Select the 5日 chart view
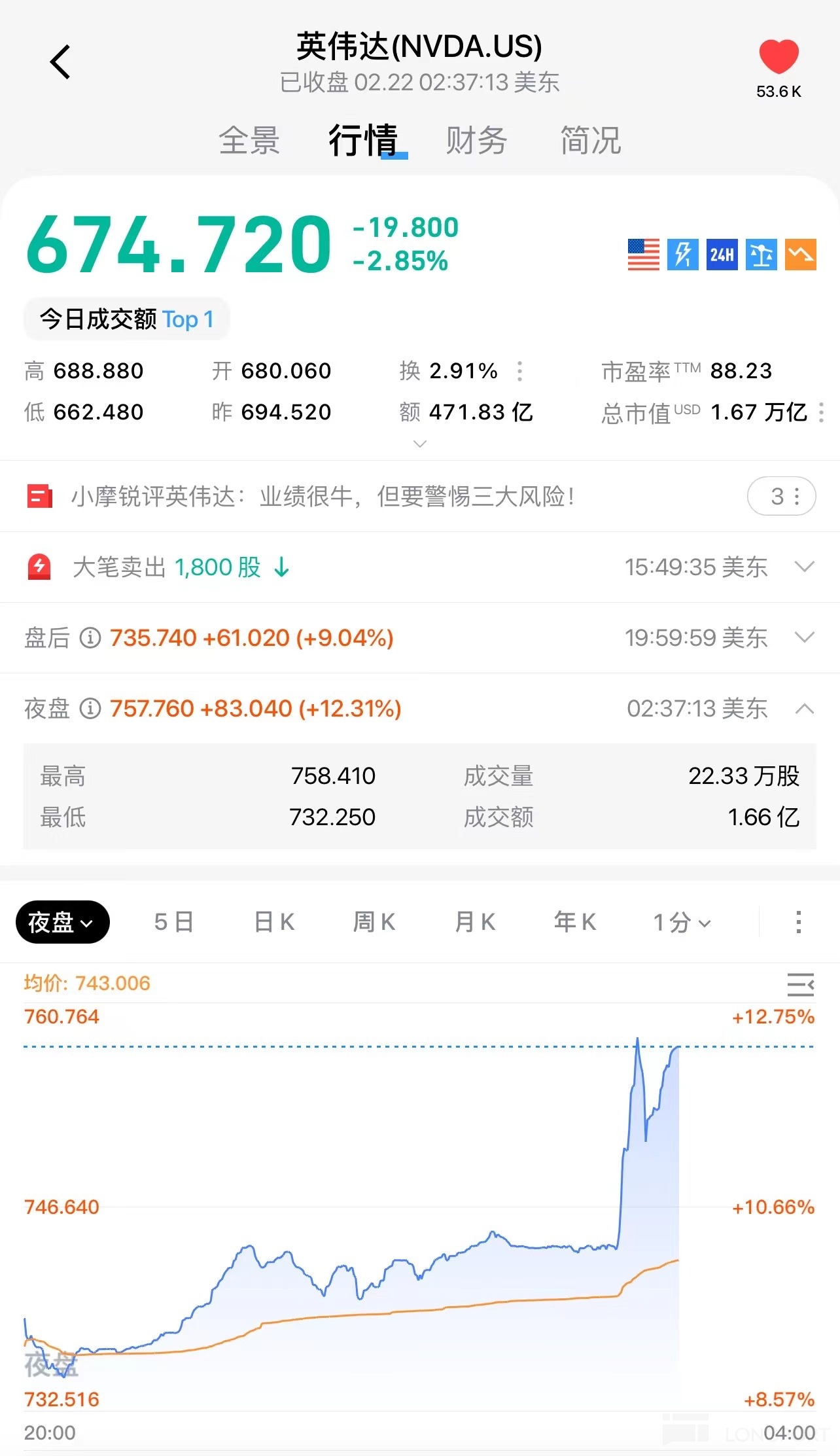 (174, 922)
